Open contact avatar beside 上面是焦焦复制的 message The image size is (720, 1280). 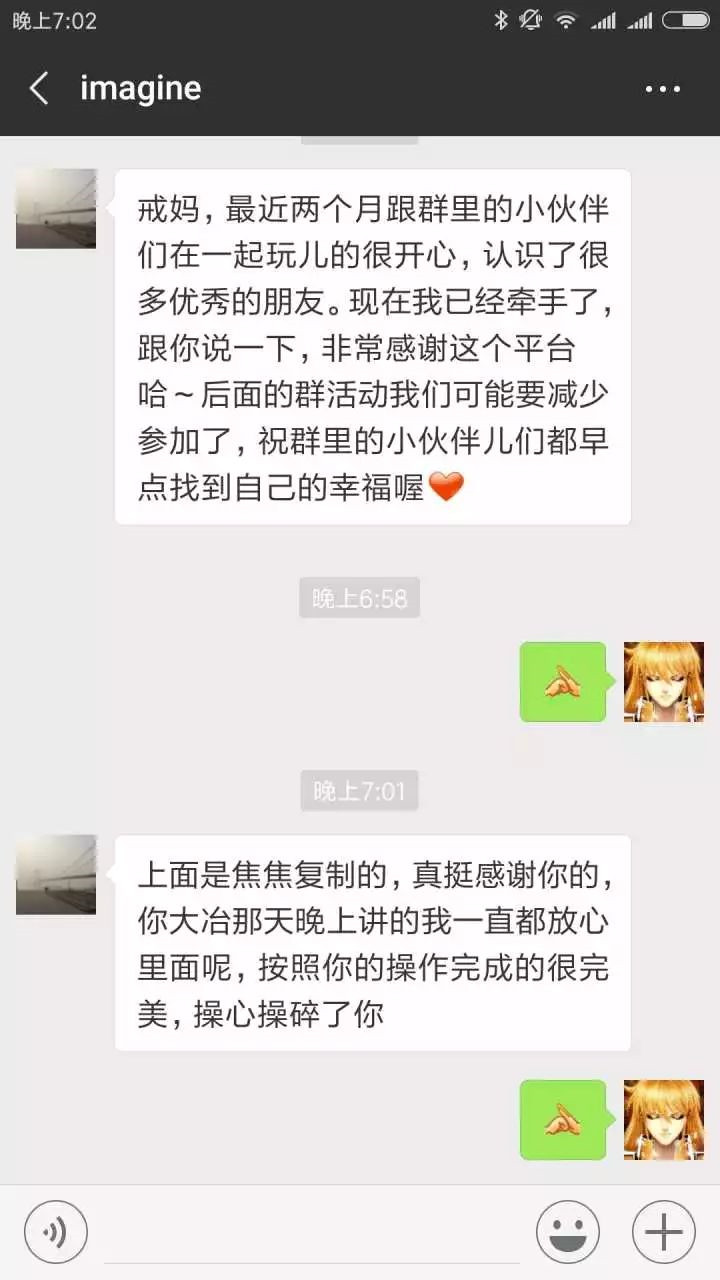tap(56, 875)
